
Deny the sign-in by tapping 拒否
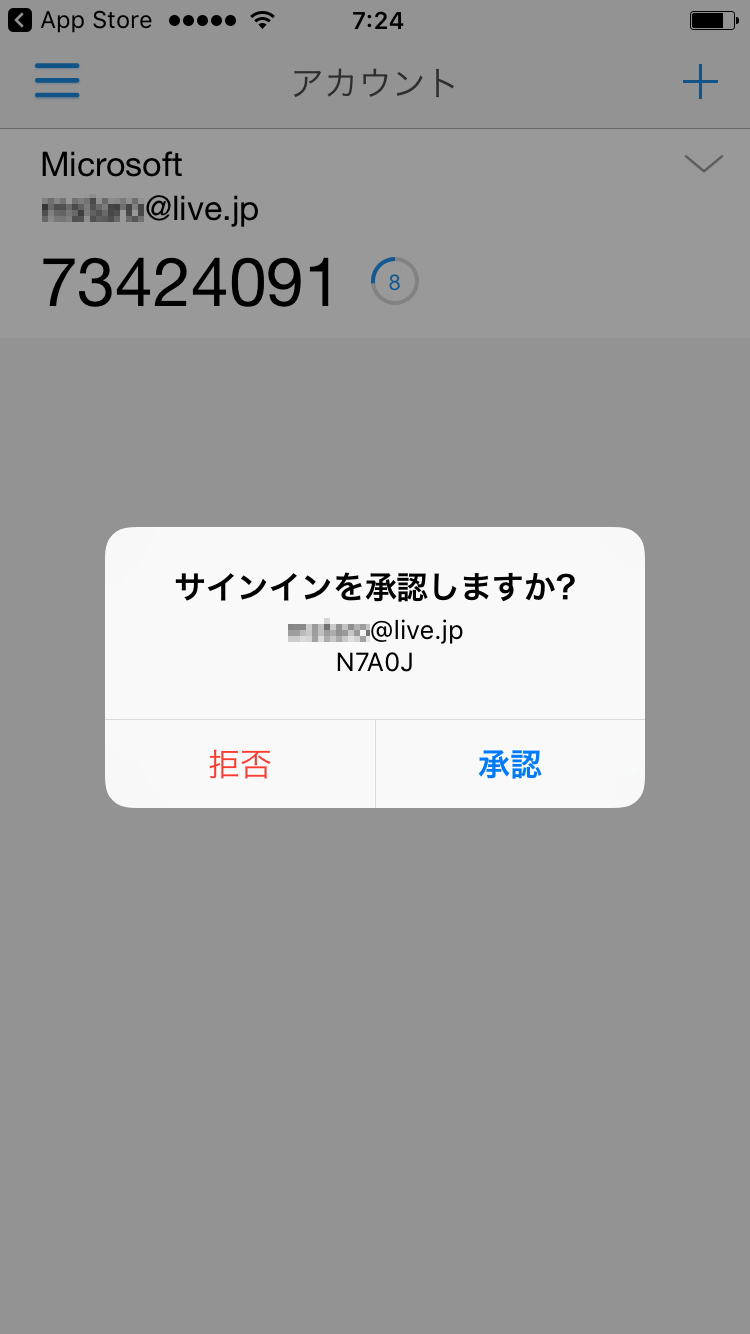(240, 763)
